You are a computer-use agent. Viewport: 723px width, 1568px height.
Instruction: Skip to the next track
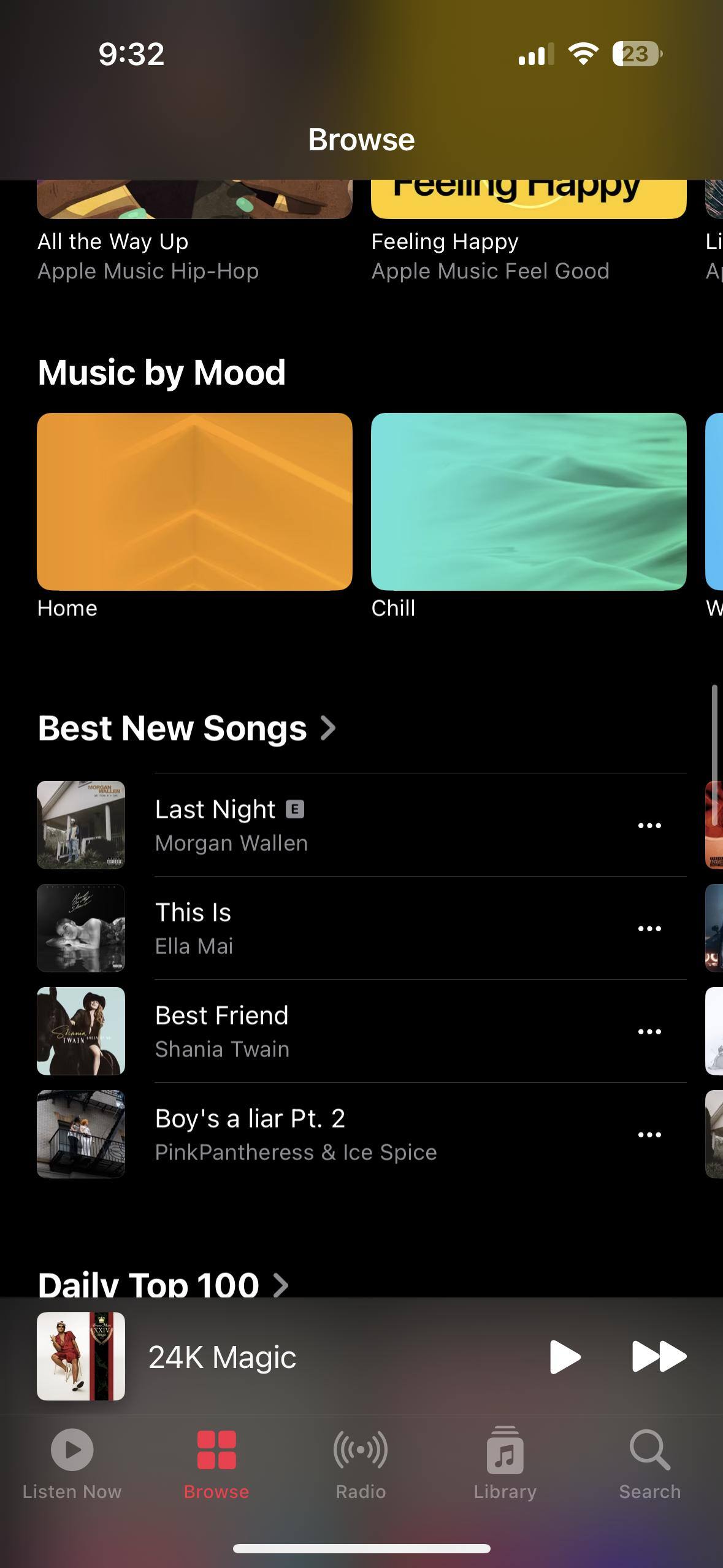(x=659, y=1356)
